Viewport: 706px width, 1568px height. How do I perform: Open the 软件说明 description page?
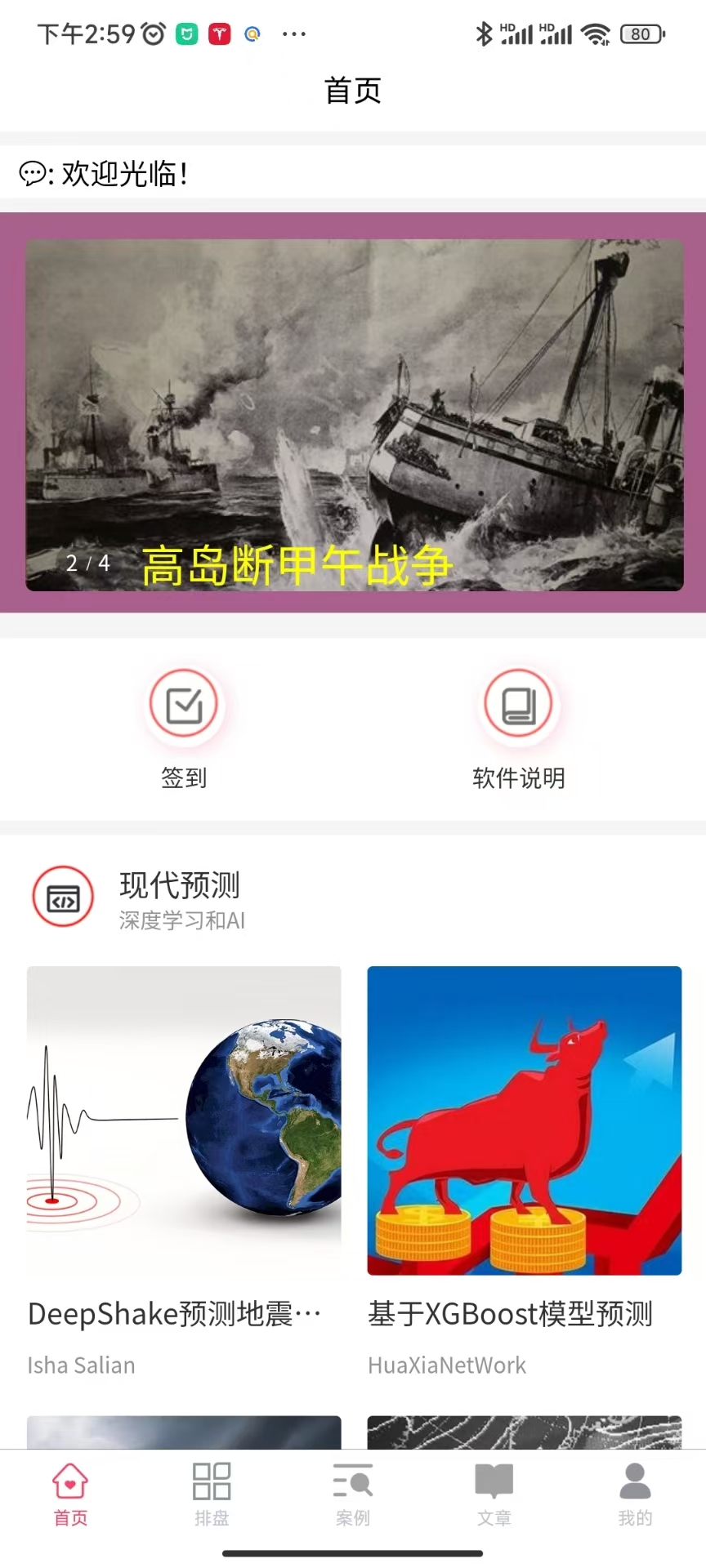pos(518,778)
